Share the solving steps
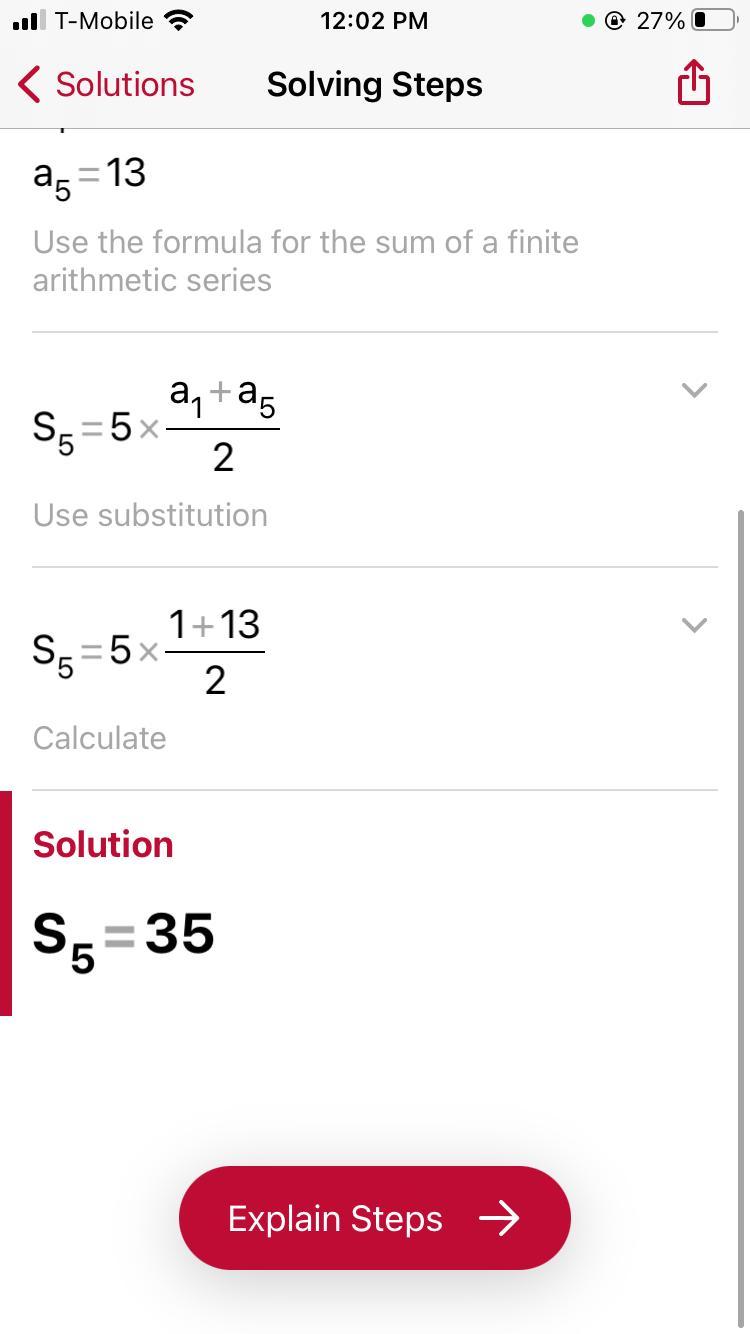The image size is (750, 1334). point(693,83)
